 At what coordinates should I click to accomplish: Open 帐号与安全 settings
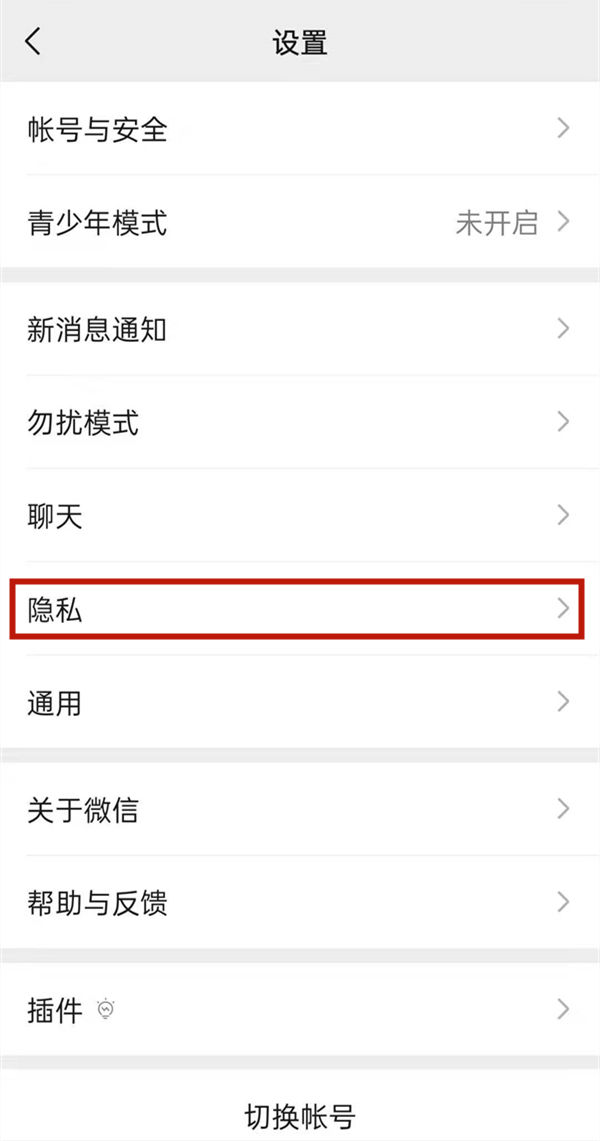coord(300,129)
